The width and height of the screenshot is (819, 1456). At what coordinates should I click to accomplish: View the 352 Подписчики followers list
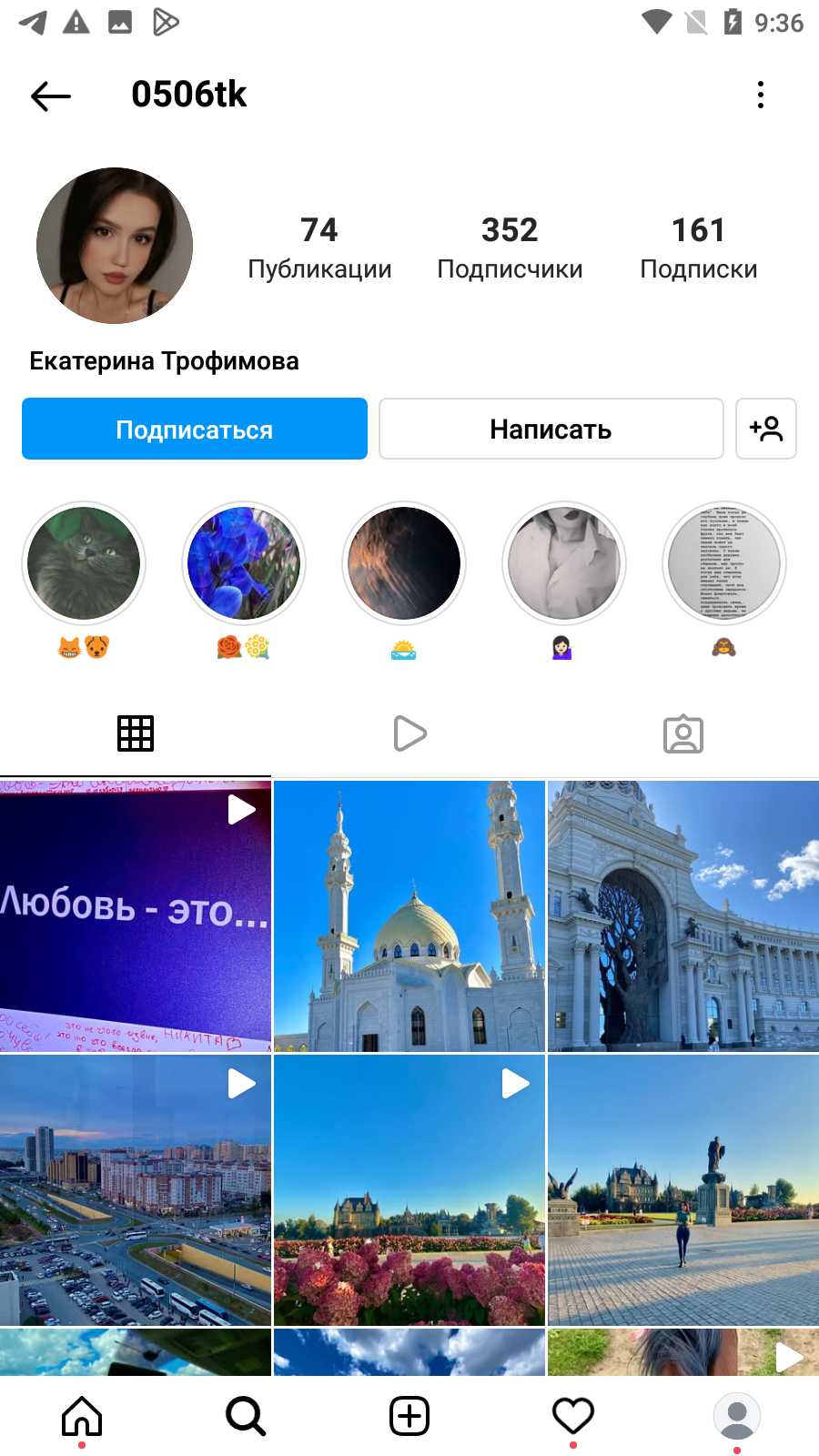[510, 248]
